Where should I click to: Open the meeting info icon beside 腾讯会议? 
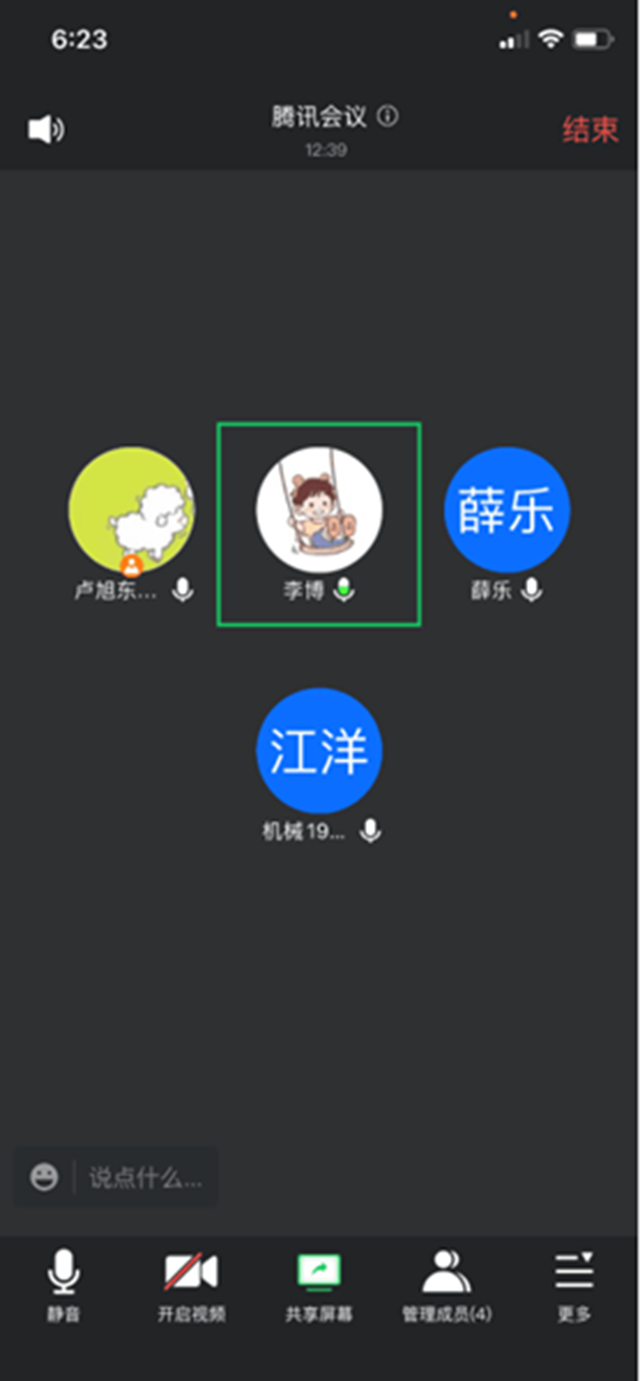coord(388,117)
